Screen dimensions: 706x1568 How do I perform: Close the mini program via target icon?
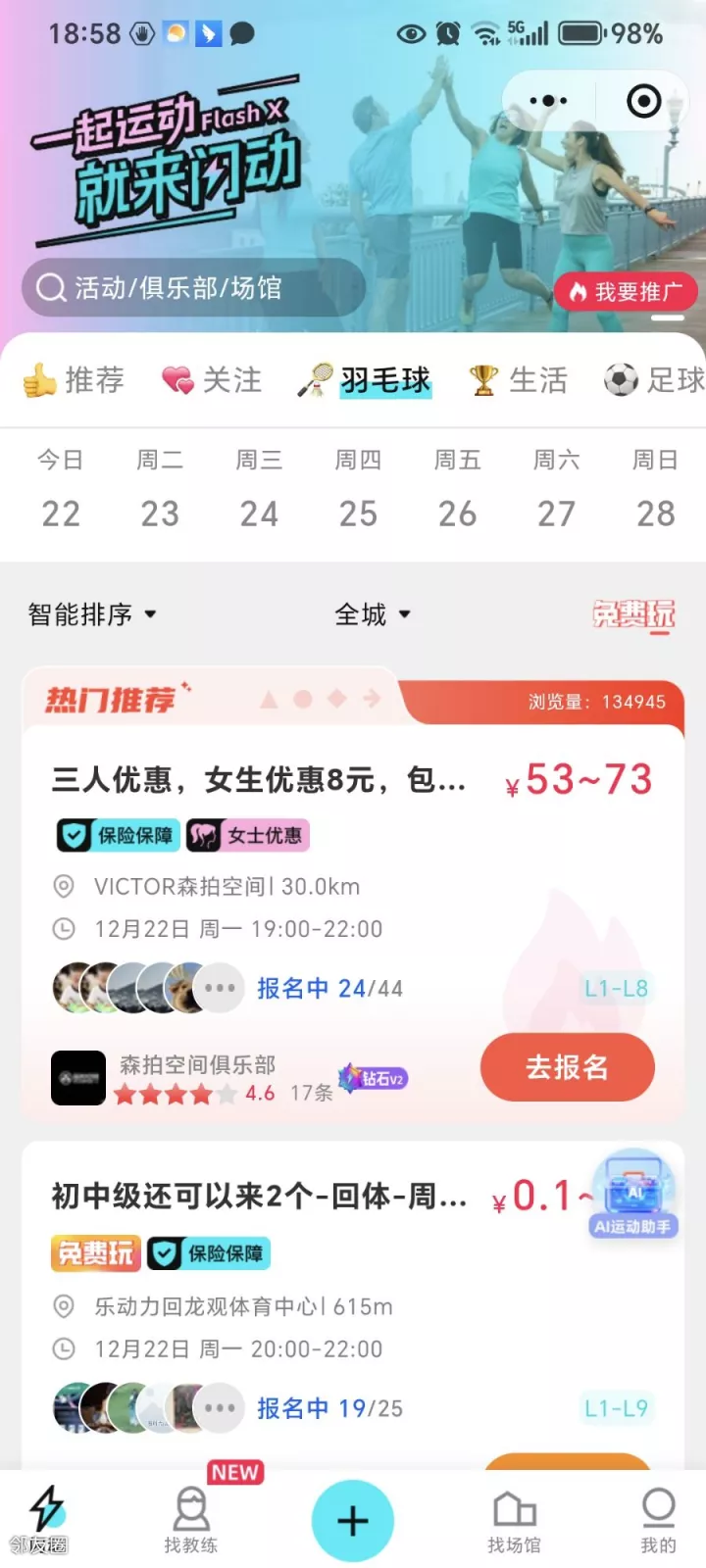(x=643, y=101)
